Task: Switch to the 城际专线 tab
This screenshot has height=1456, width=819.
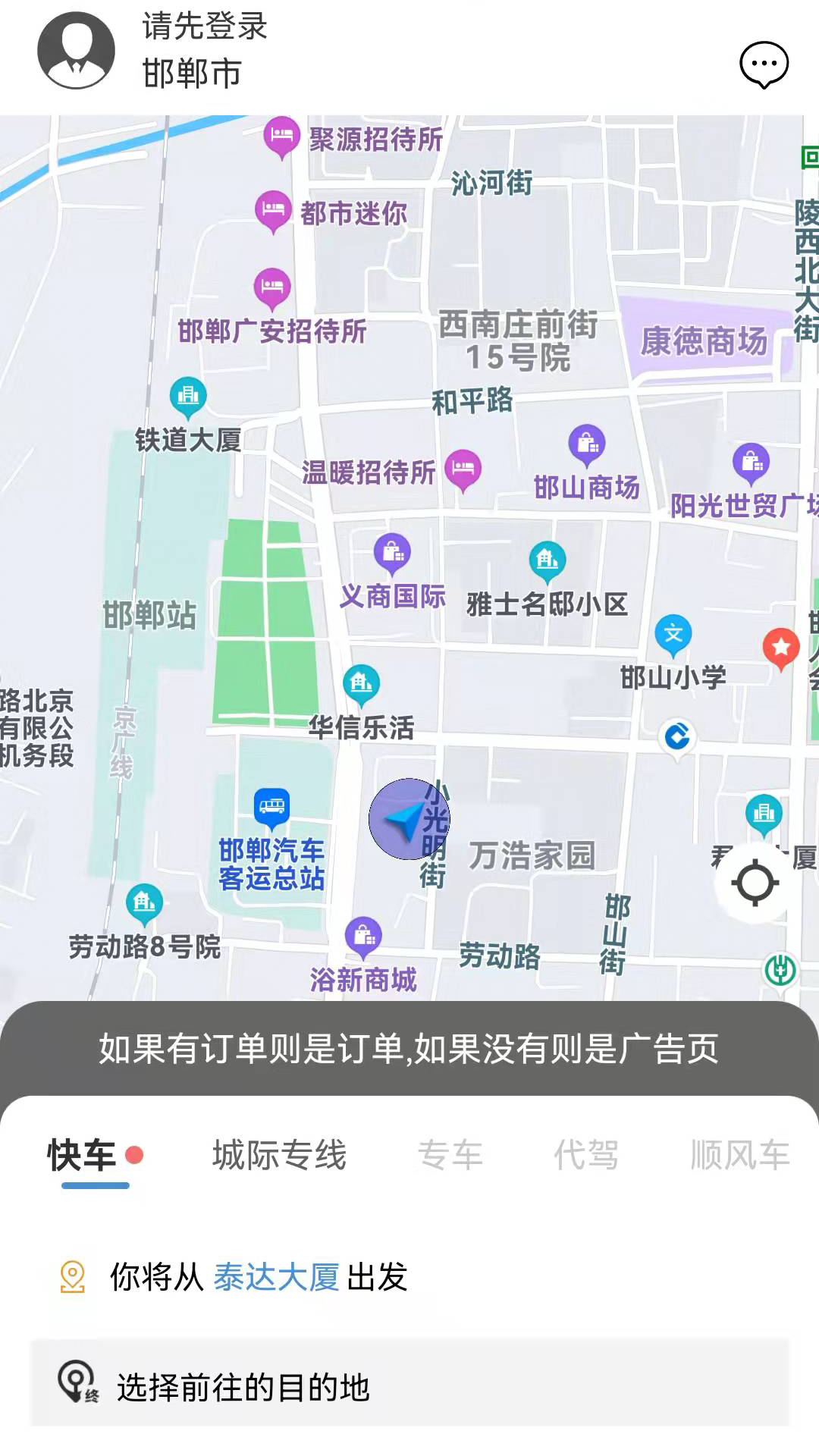Action: pyautogui.click(x=279, y=1156)
